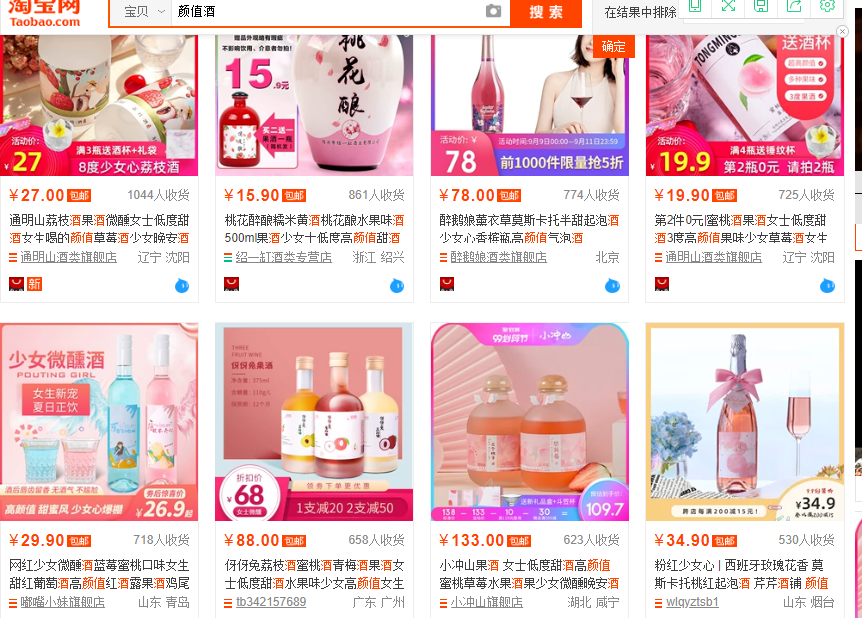Share the page using the toolbar share icon
Viewport: 862px width, 618px height.
pos(794,6)
